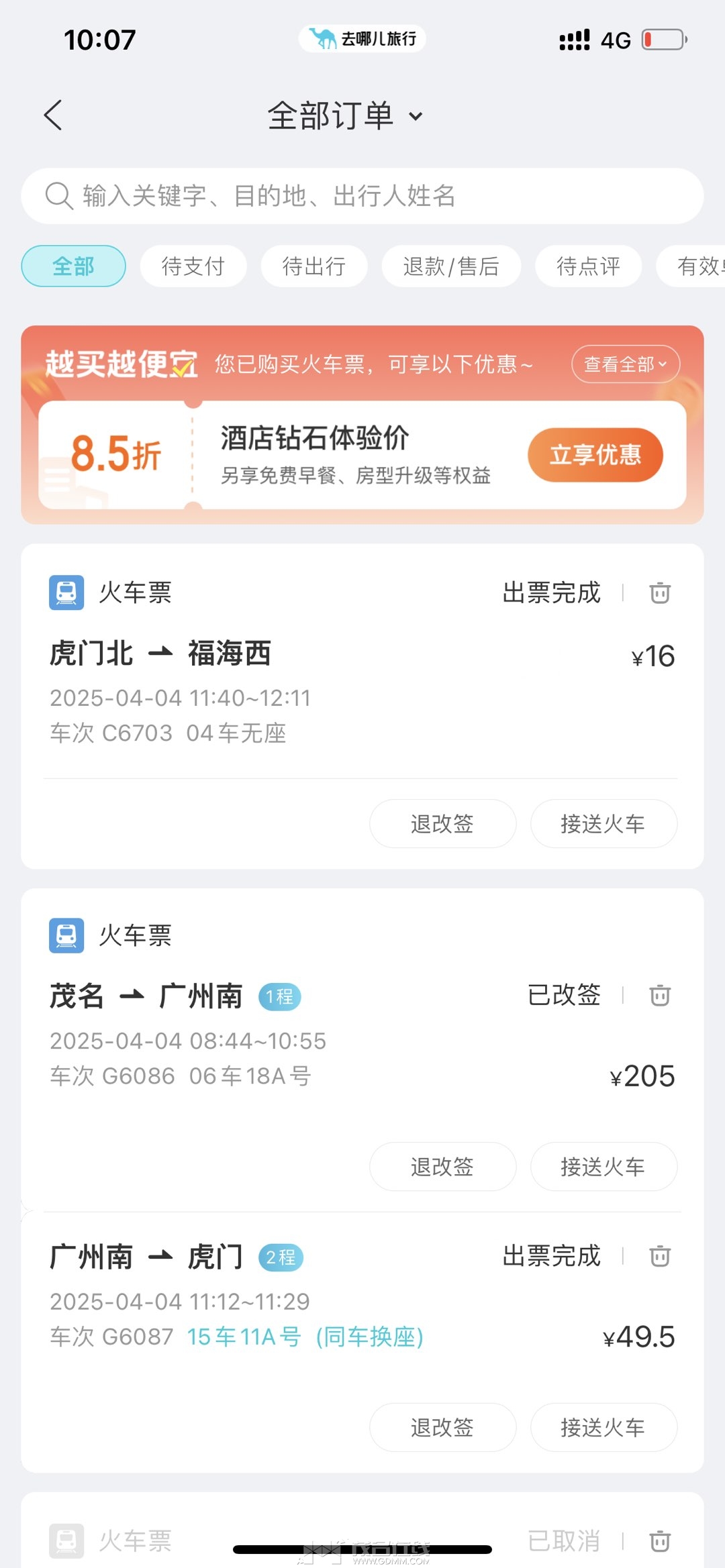Delete the 茂名 to 广州南 order
The image size is (725, 1568).
(x=660, y=995)
